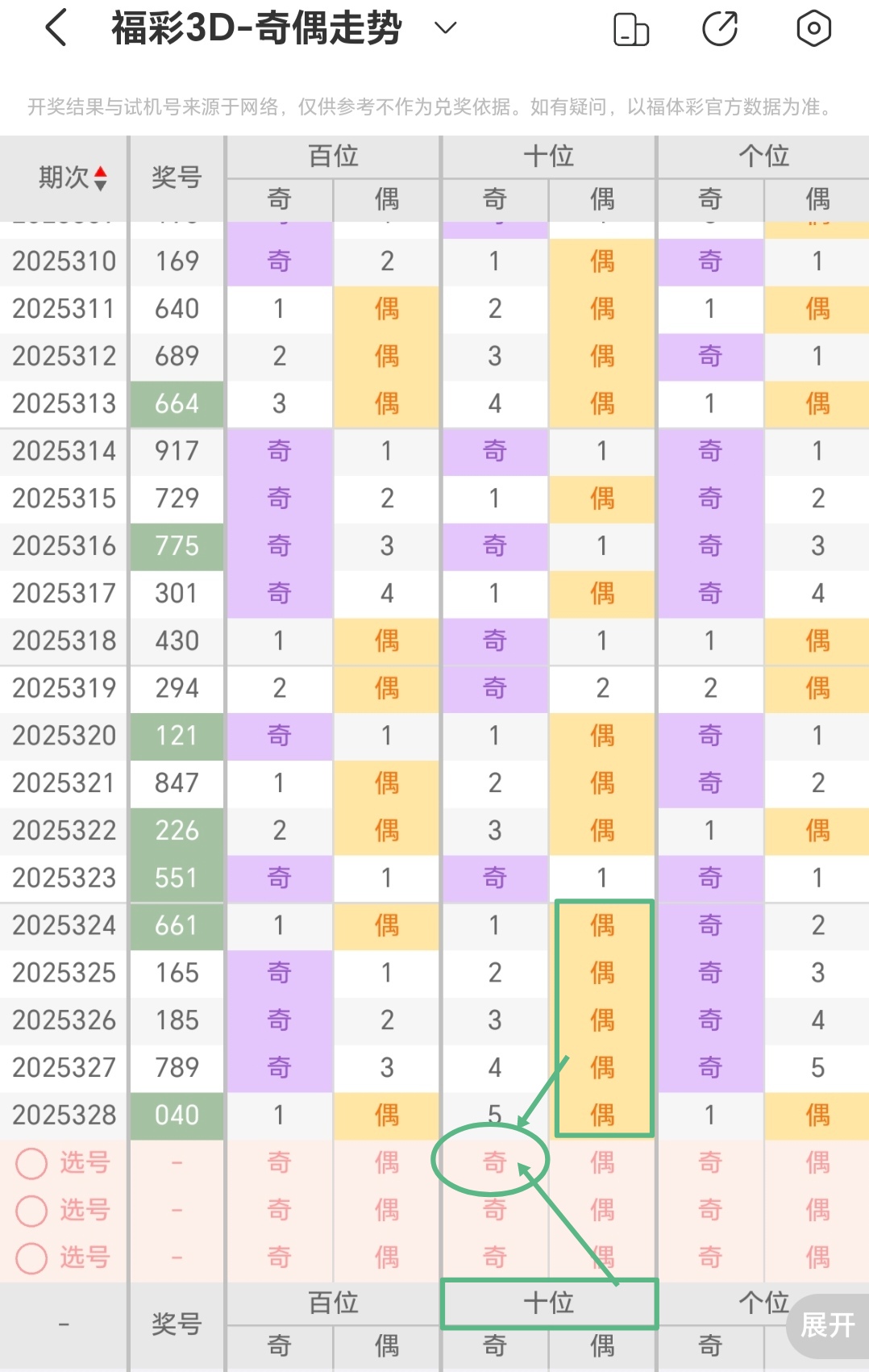
Task: Select the circled 奇 in 十位 selection row
Action: pos(494,1162)
